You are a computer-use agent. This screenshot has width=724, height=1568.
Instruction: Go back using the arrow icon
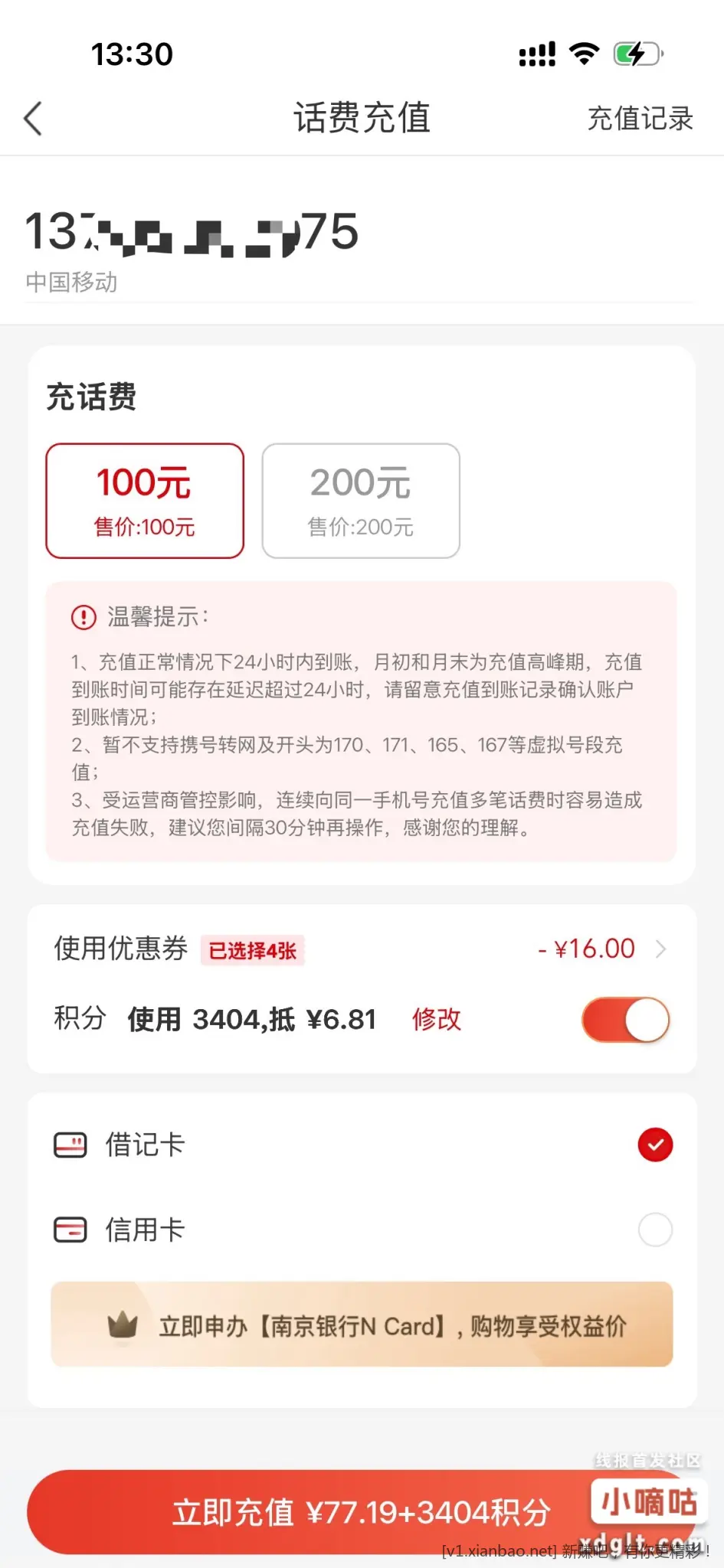(33, 119)
